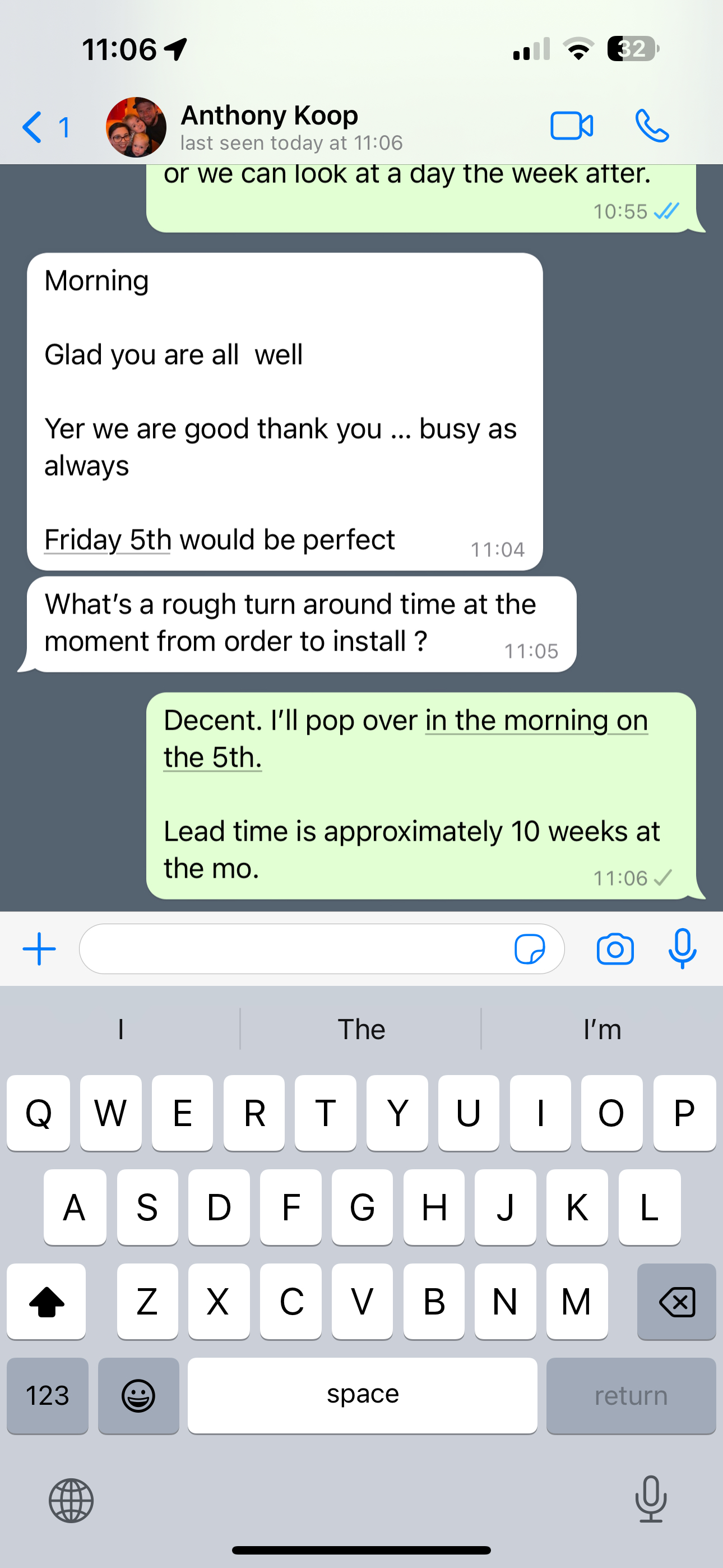Open the sticker picker in message field
Screen dimensions: 723x1568
(530, 949)
